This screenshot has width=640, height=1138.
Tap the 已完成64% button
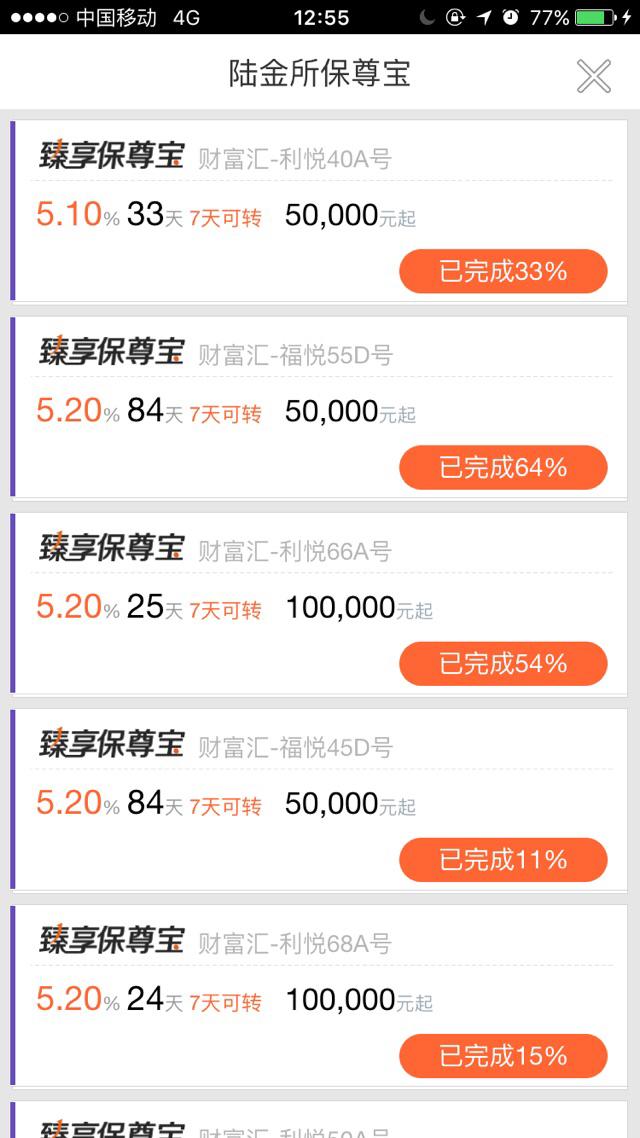pos(503,467)
